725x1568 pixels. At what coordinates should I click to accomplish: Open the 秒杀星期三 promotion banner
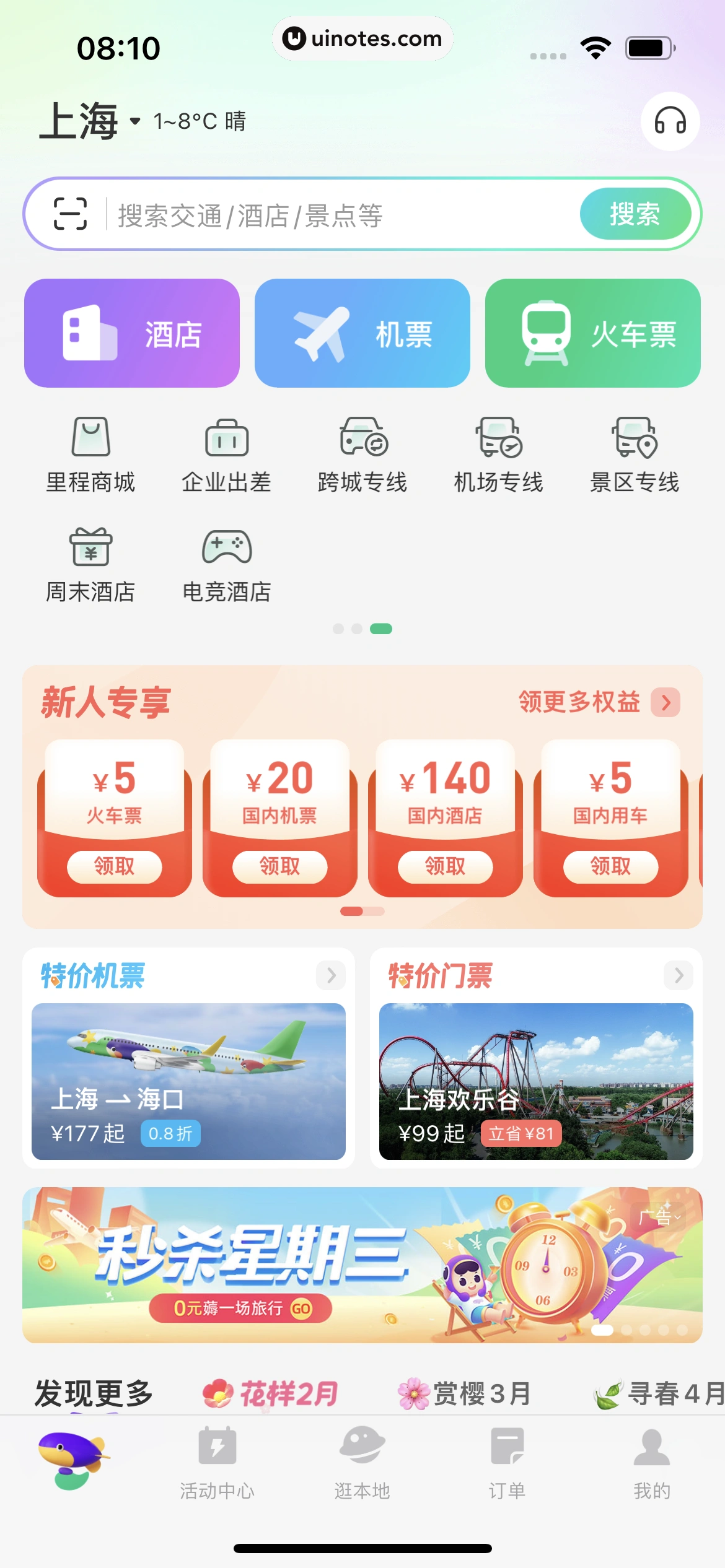tap(362, 1265)
